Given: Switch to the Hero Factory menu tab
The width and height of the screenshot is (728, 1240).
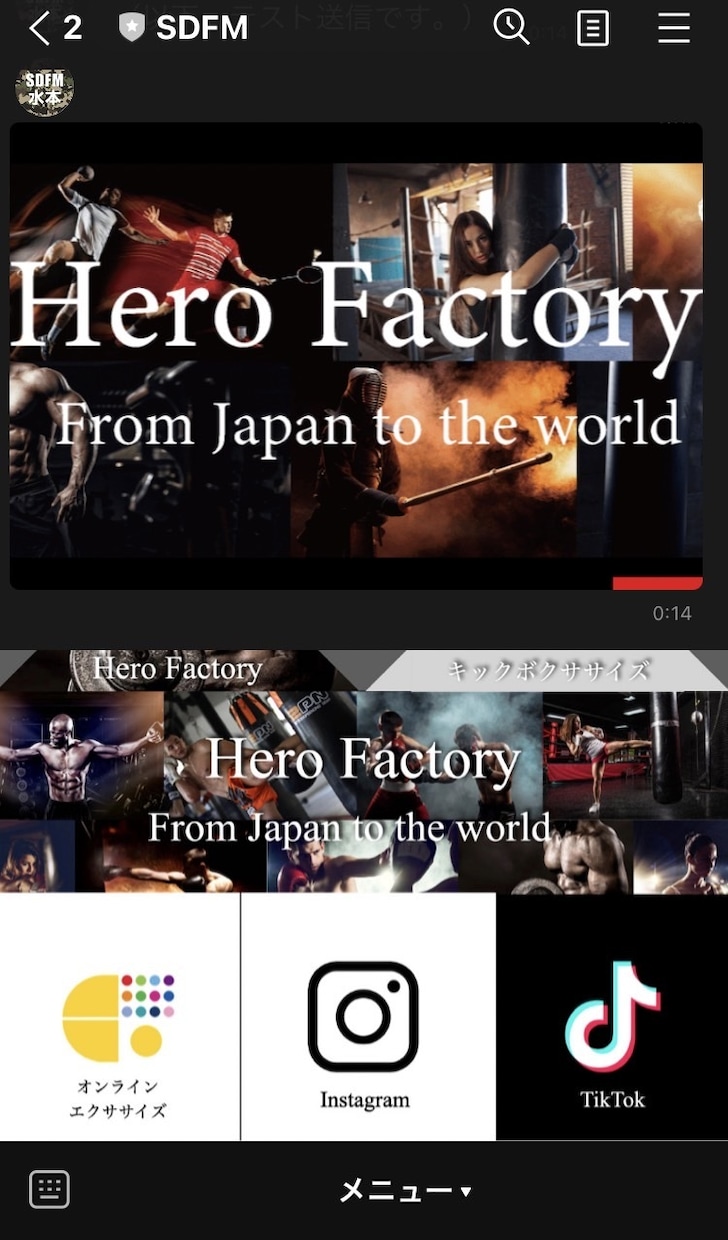Looking at the screenshot, I should point(178,670).
